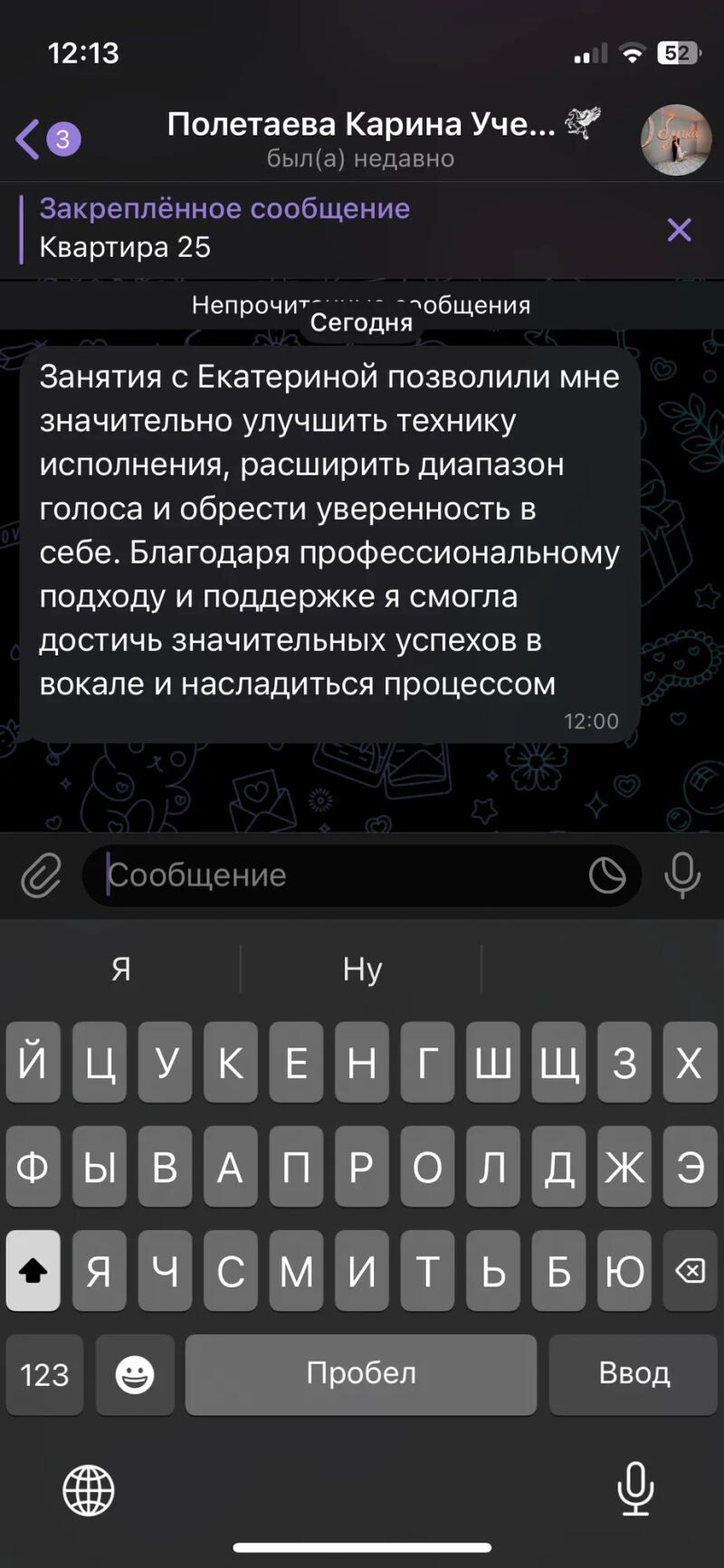Choose the suggestion word Я

(121, 970)
